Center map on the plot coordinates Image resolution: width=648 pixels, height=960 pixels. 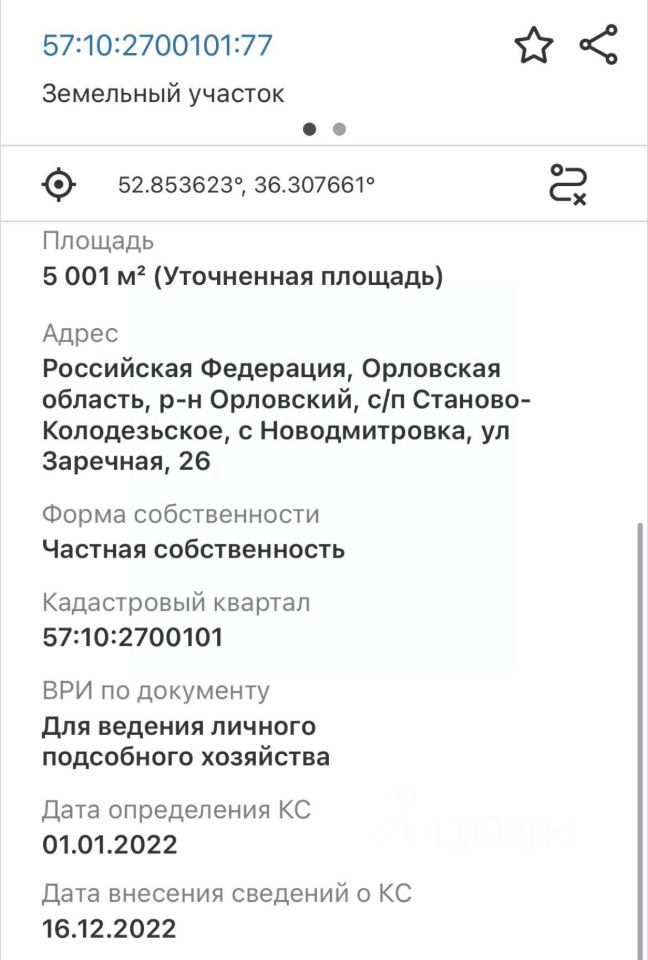pyautogui.click(x=59, y=184)
